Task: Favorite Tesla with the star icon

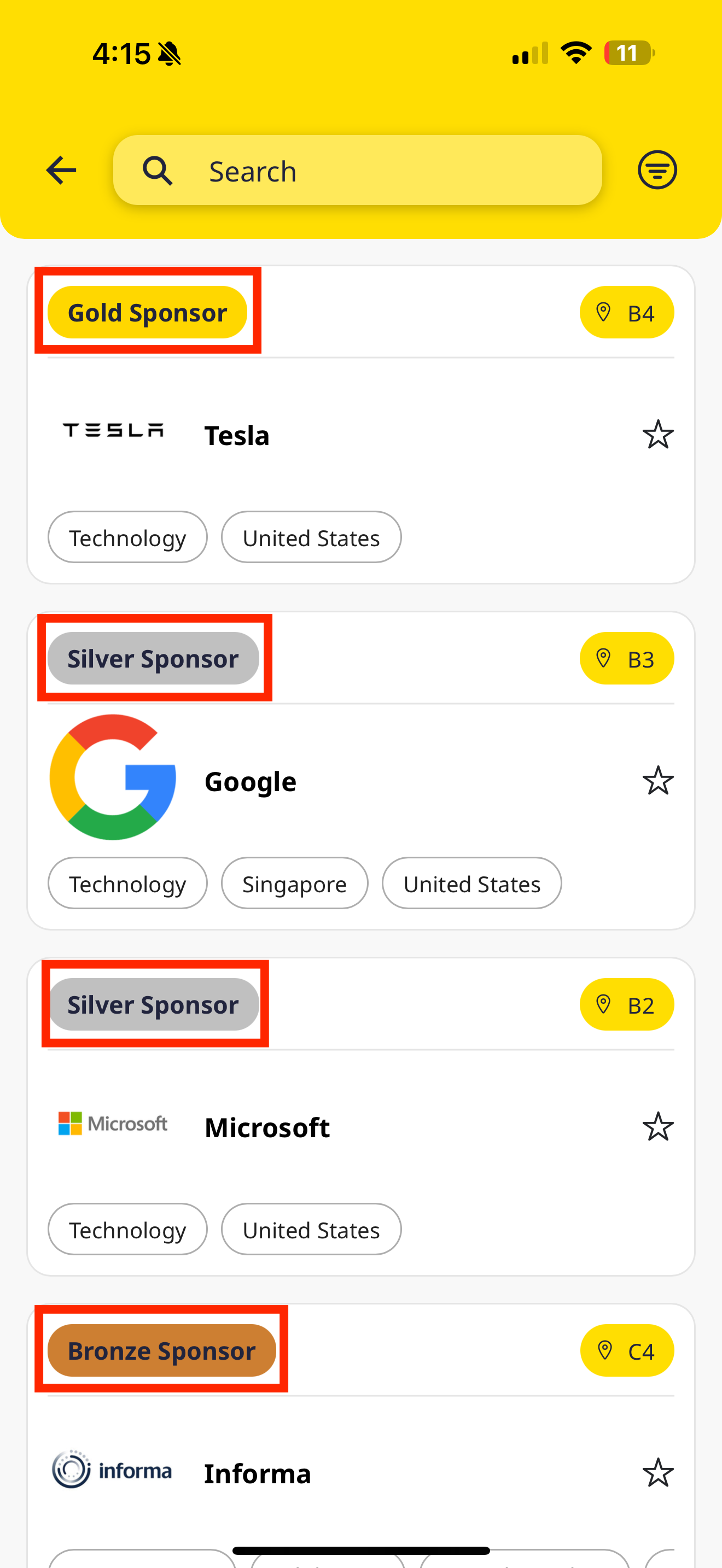Action: tap(657, 435)
